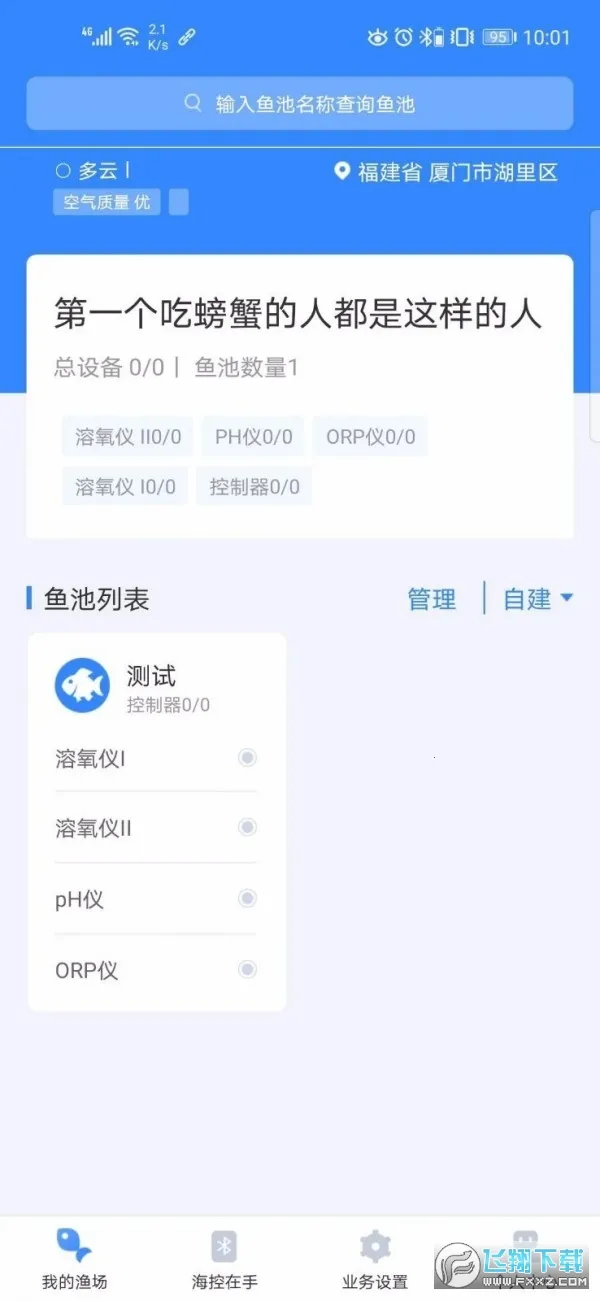Switch to the 我的渔场 tab

[74, 1259]
